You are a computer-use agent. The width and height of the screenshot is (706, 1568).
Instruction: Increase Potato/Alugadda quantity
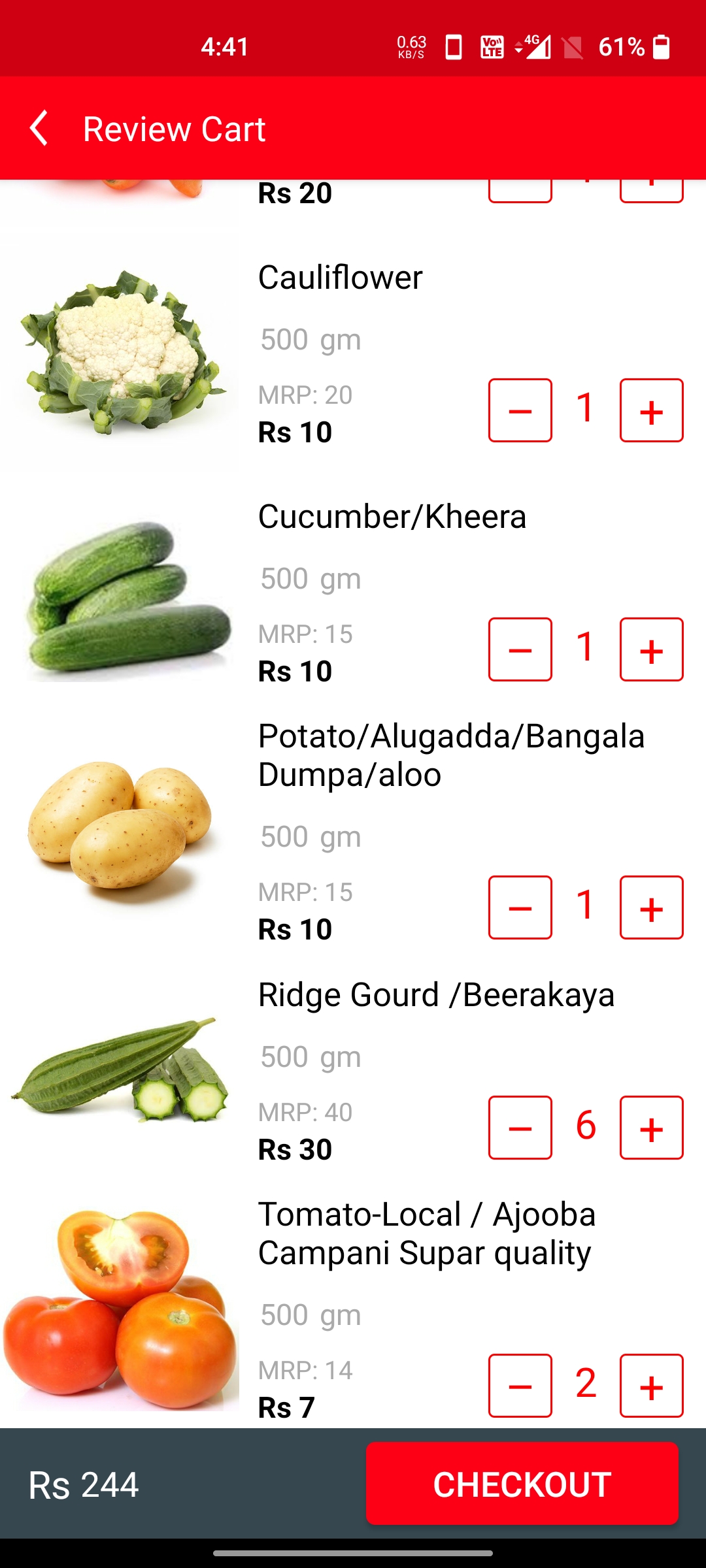(651, 908)
